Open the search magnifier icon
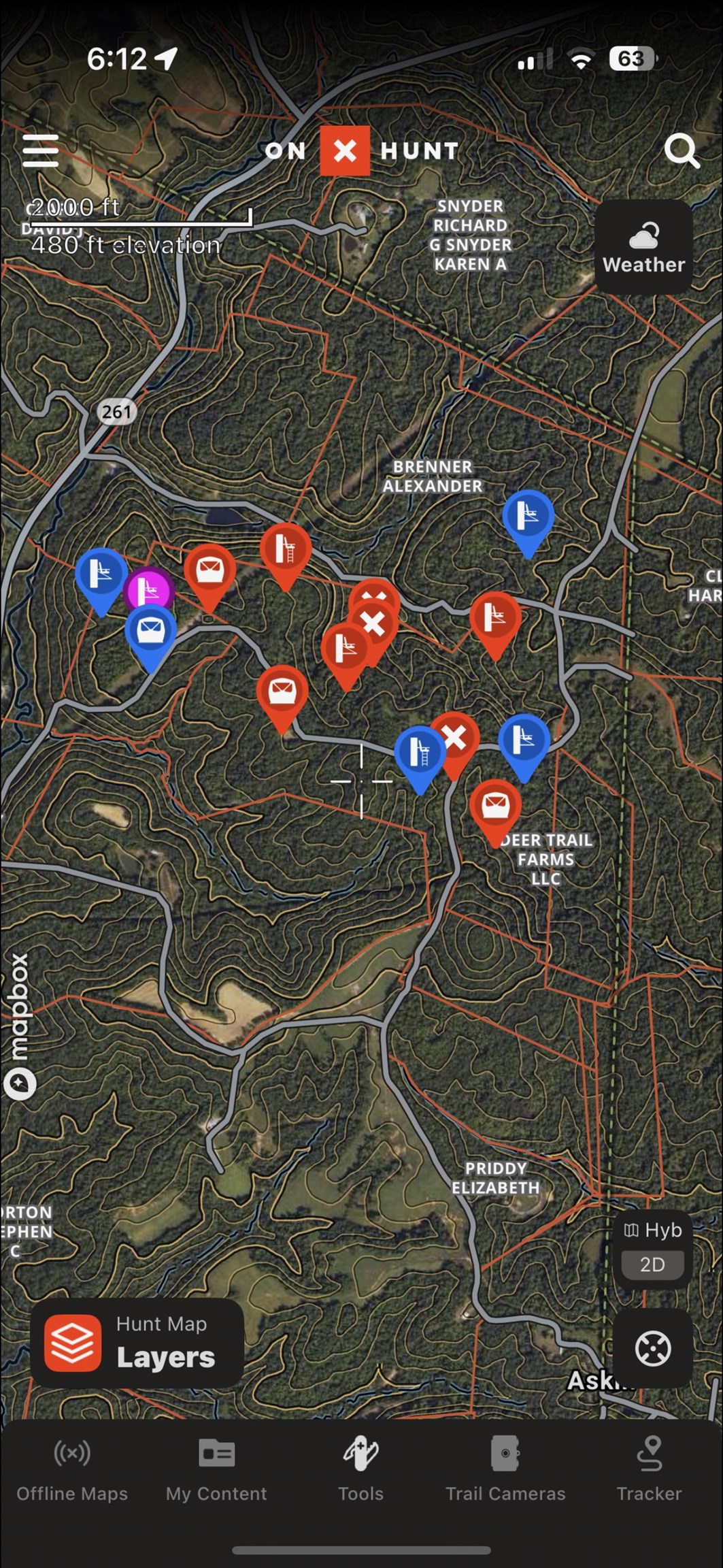 coord(681,150)
